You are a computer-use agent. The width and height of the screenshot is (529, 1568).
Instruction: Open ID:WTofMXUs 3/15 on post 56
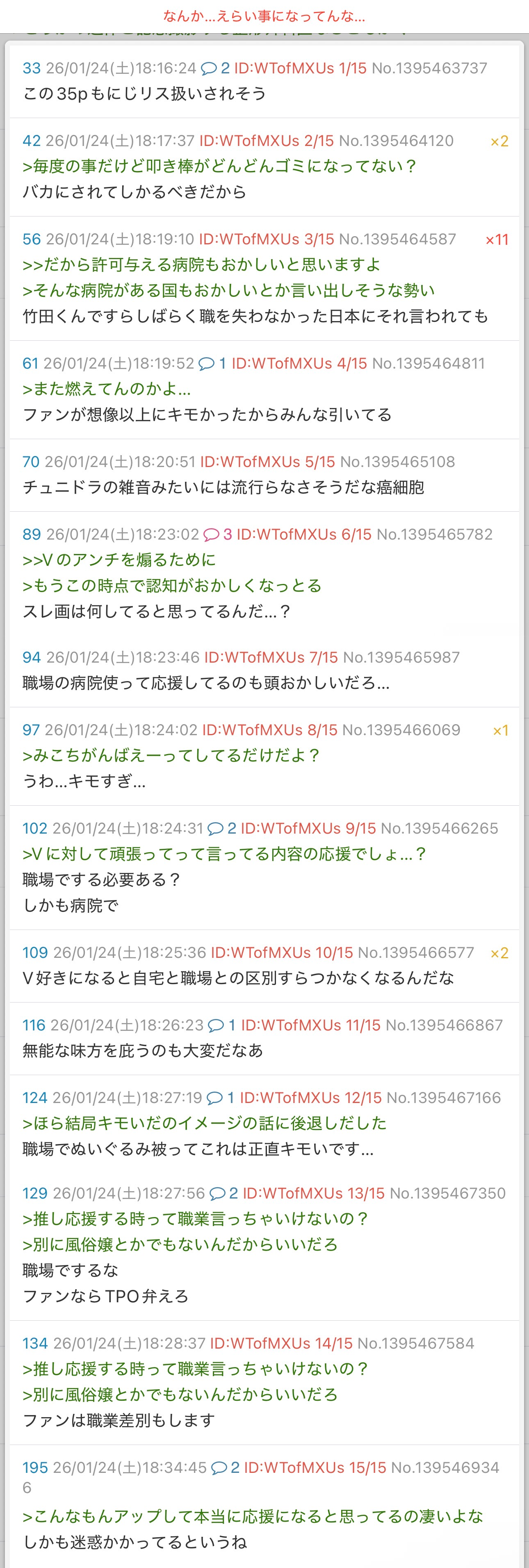click(x=266, y=239)
